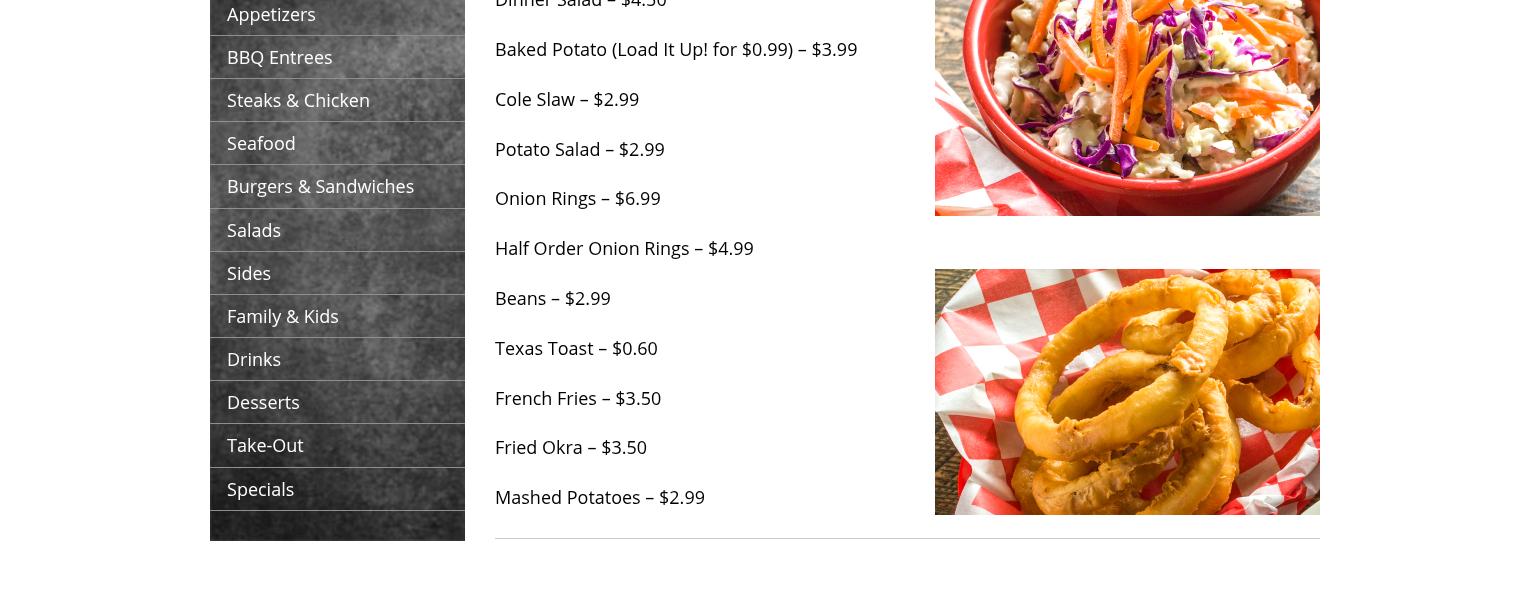This screenshot has height=601, width=1530.
Task: Open the Take-Out page
Action: 265,446
